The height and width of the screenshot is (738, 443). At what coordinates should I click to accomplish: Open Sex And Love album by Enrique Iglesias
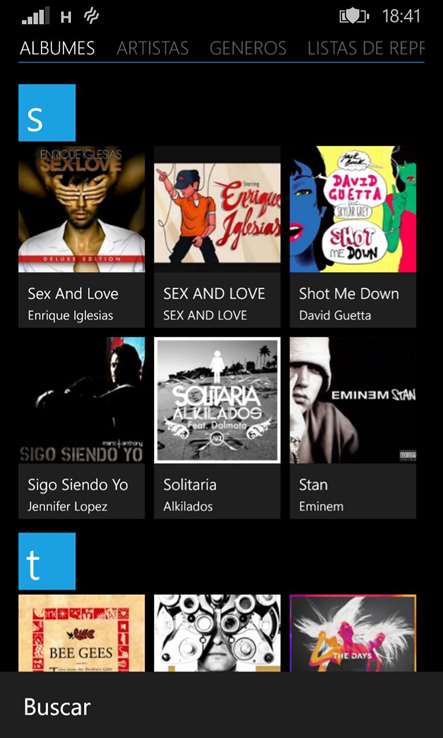point(81,237)
